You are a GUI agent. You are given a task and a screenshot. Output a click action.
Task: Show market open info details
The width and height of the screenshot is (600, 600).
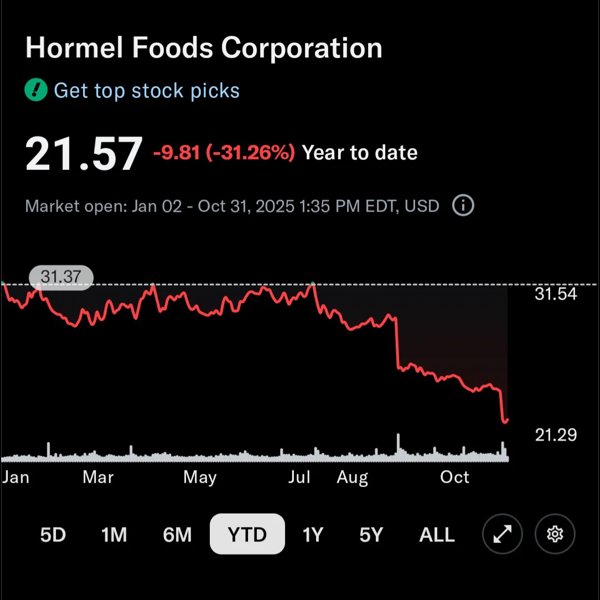click(x=463, y=206)
